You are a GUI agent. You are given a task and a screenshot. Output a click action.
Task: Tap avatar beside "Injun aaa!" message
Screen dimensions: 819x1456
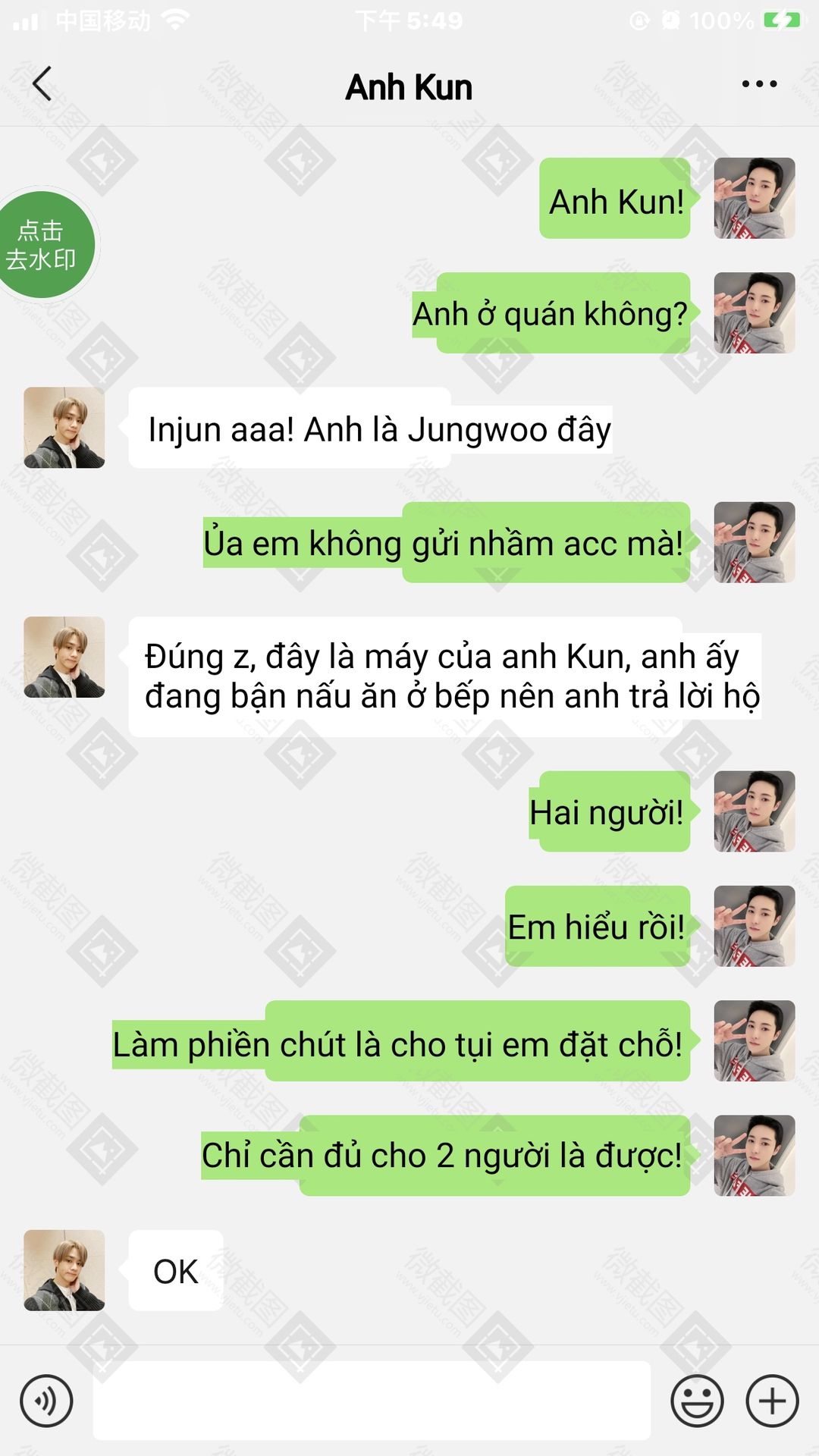(64, 428)
